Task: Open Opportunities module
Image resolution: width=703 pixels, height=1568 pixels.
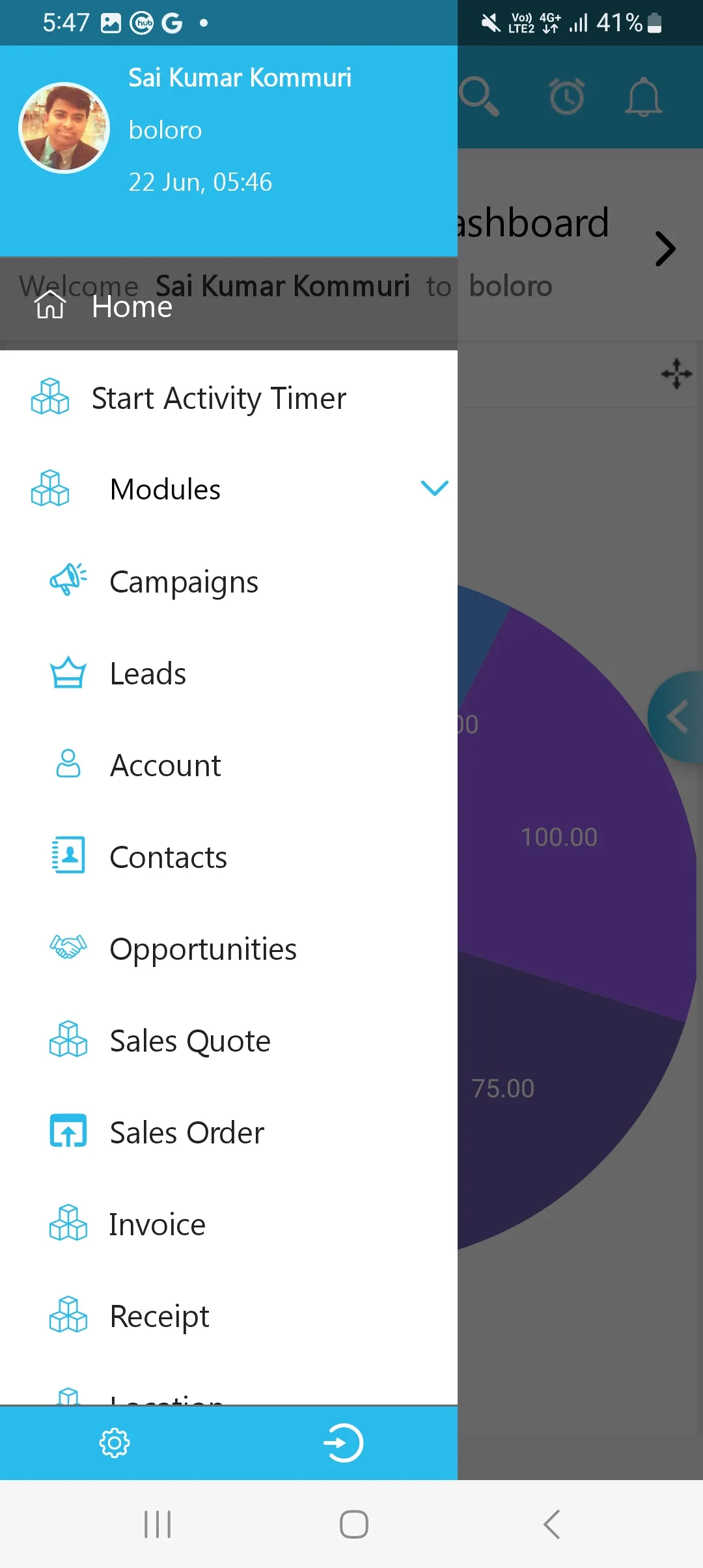Action: pos(228,948)
